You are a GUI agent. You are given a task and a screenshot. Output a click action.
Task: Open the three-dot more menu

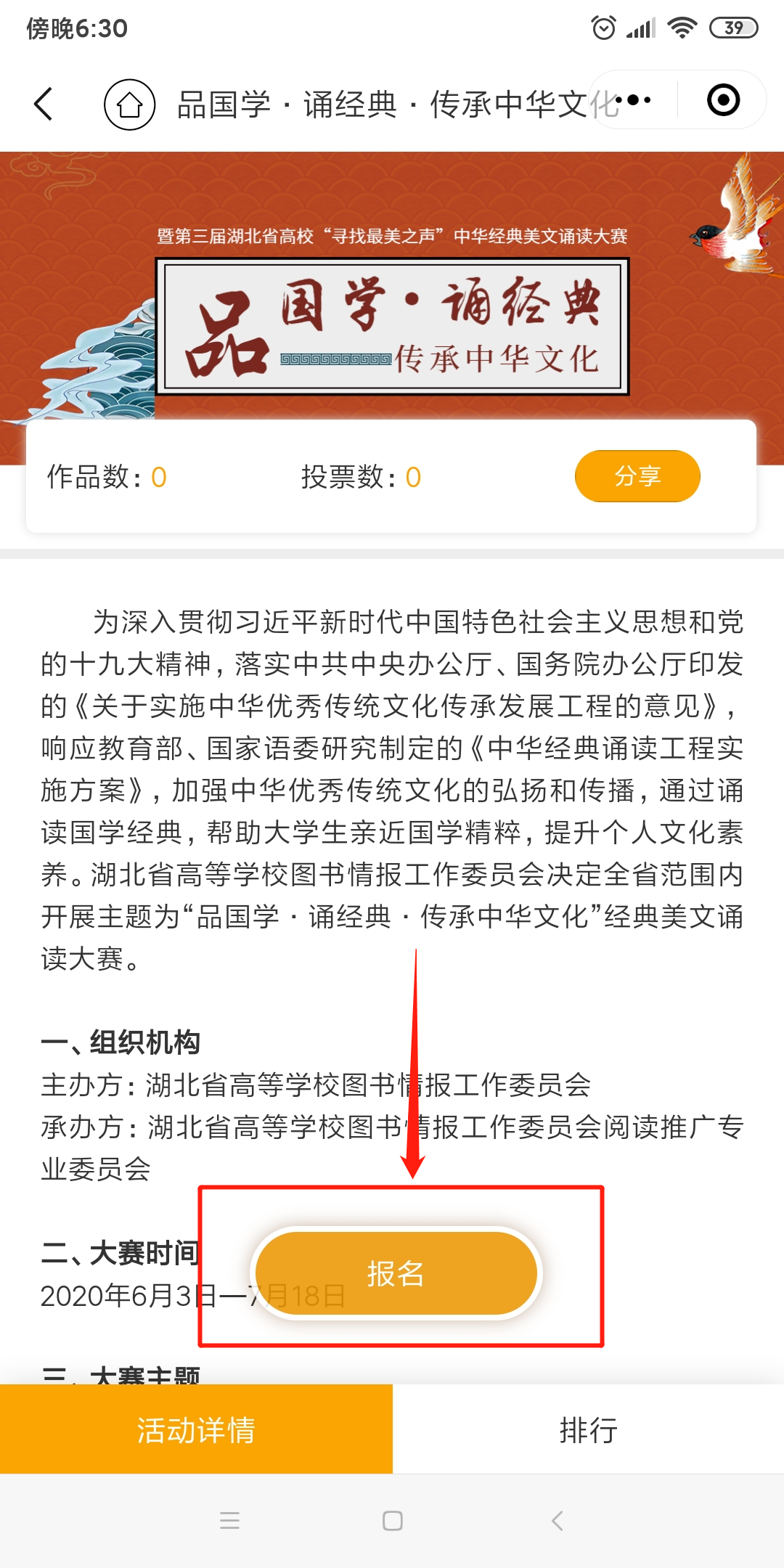pos(638,100)
